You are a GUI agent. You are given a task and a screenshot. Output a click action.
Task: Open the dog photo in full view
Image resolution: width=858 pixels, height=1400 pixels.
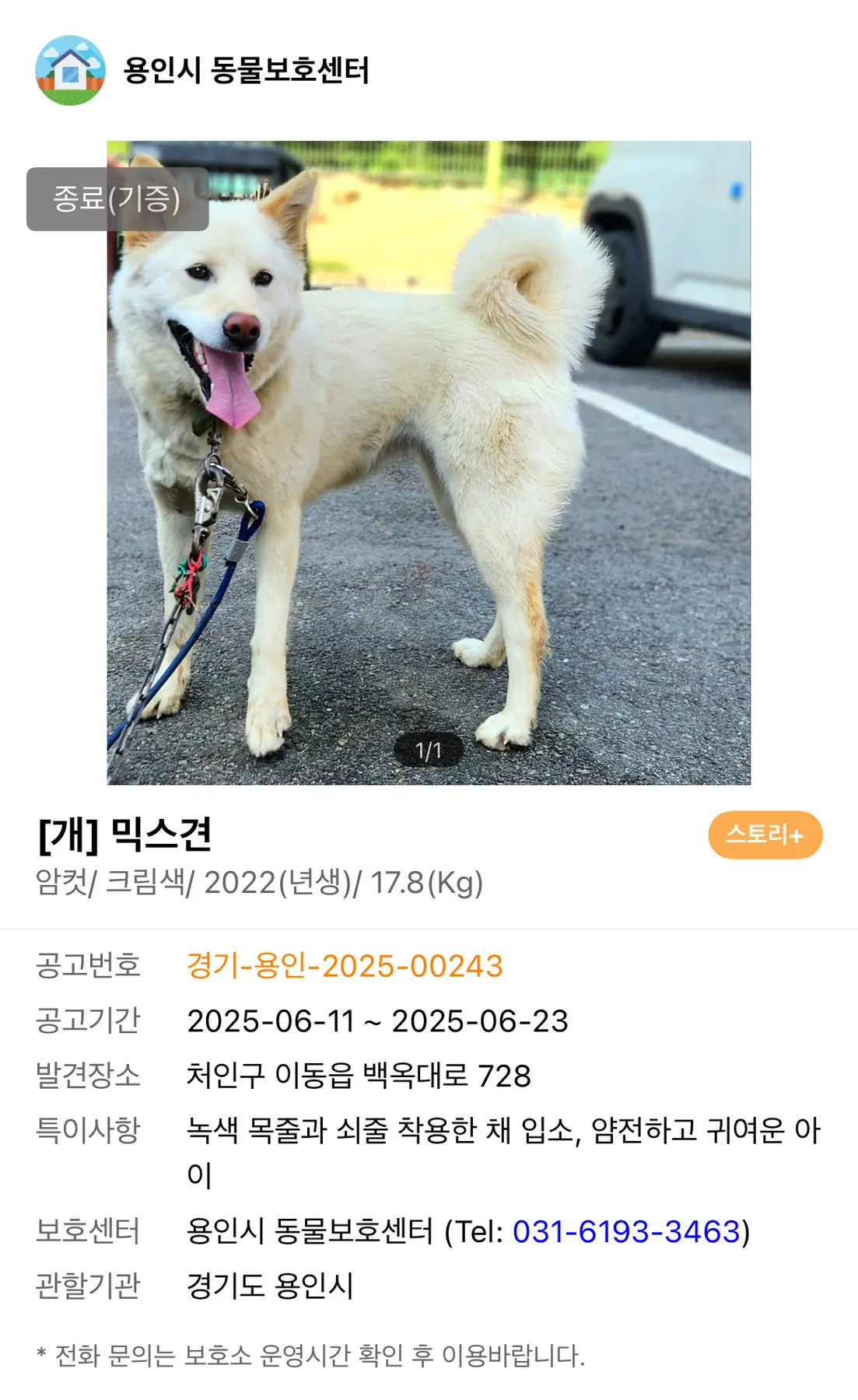click(x=429, y=463)
